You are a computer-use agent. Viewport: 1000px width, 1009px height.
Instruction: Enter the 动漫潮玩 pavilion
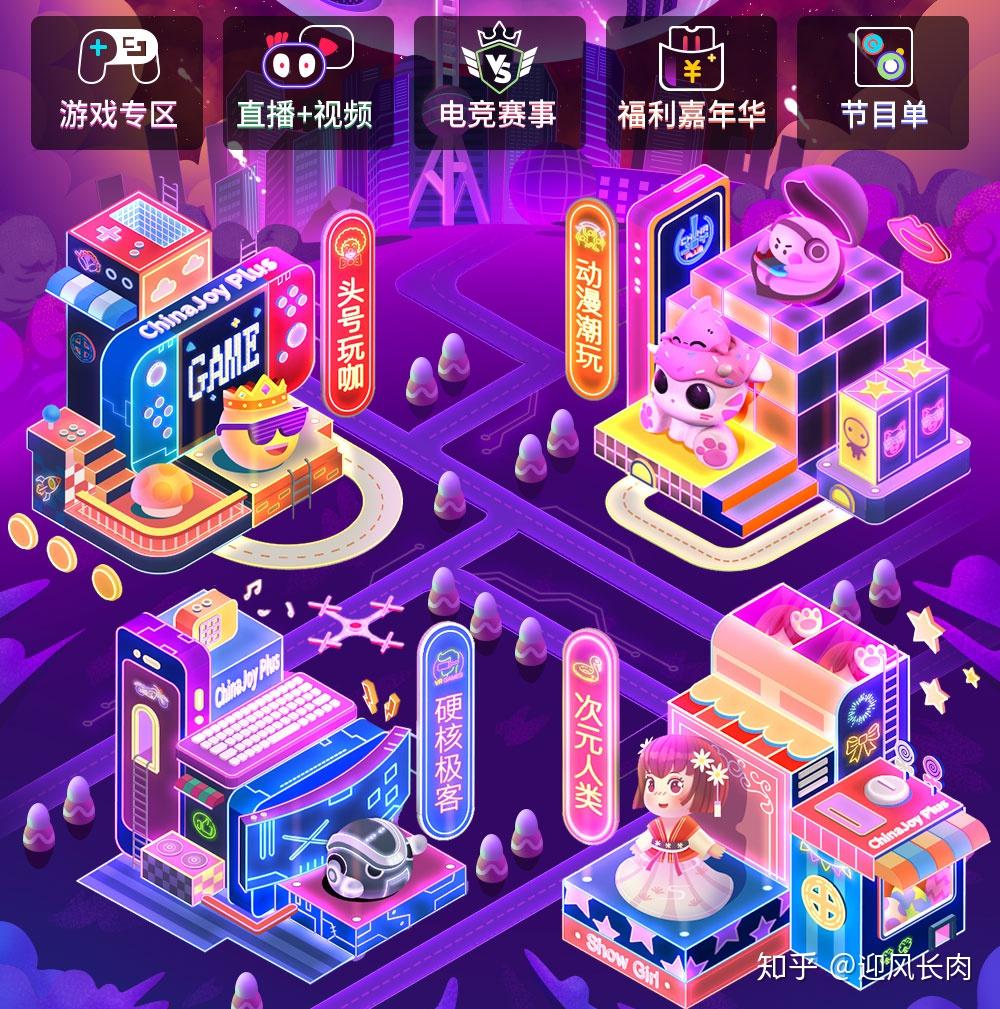point(590,298)
